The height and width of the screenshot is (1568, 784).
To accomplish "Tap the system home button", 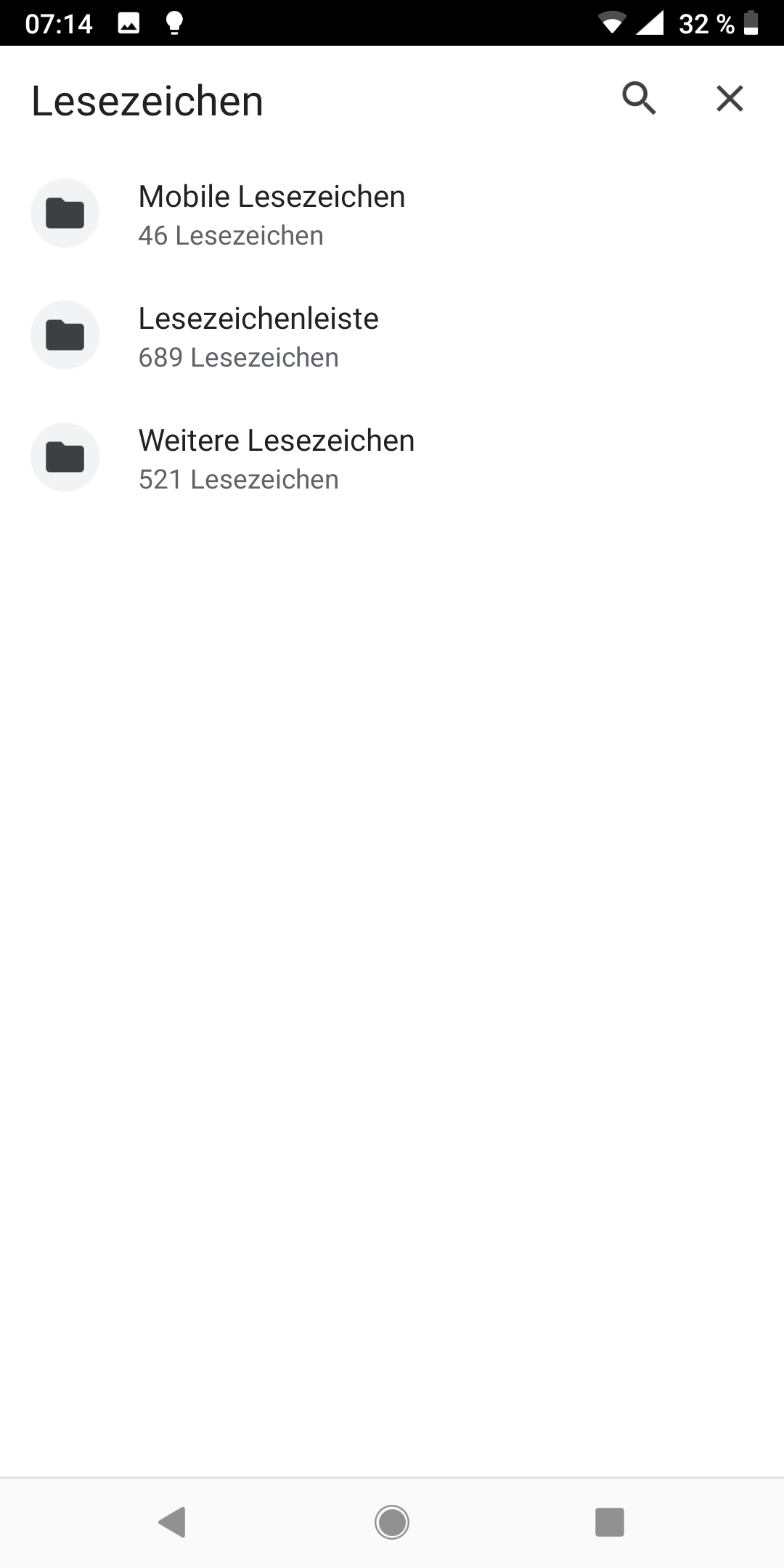I will click(392, 1522).
